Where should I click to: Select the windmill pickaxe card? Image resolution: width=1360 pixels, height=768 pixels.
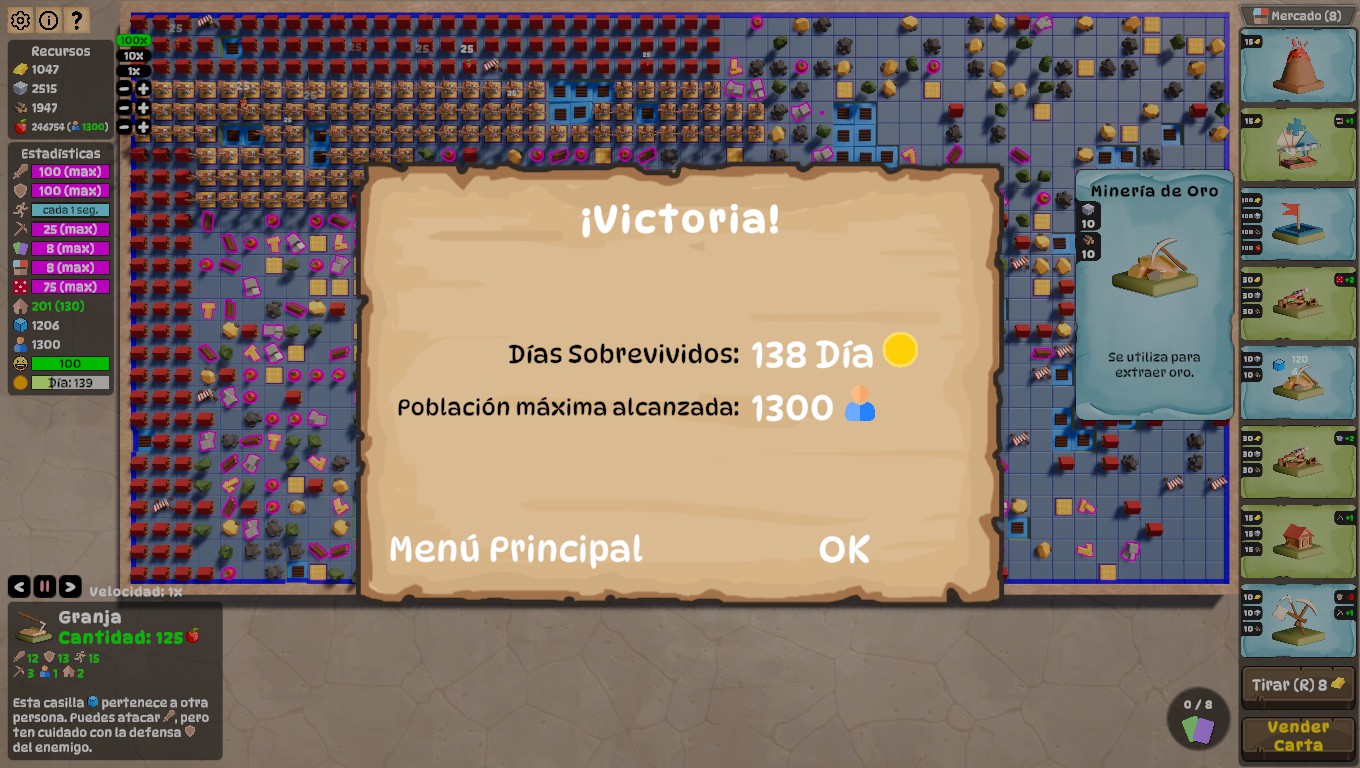[1298, 620]
